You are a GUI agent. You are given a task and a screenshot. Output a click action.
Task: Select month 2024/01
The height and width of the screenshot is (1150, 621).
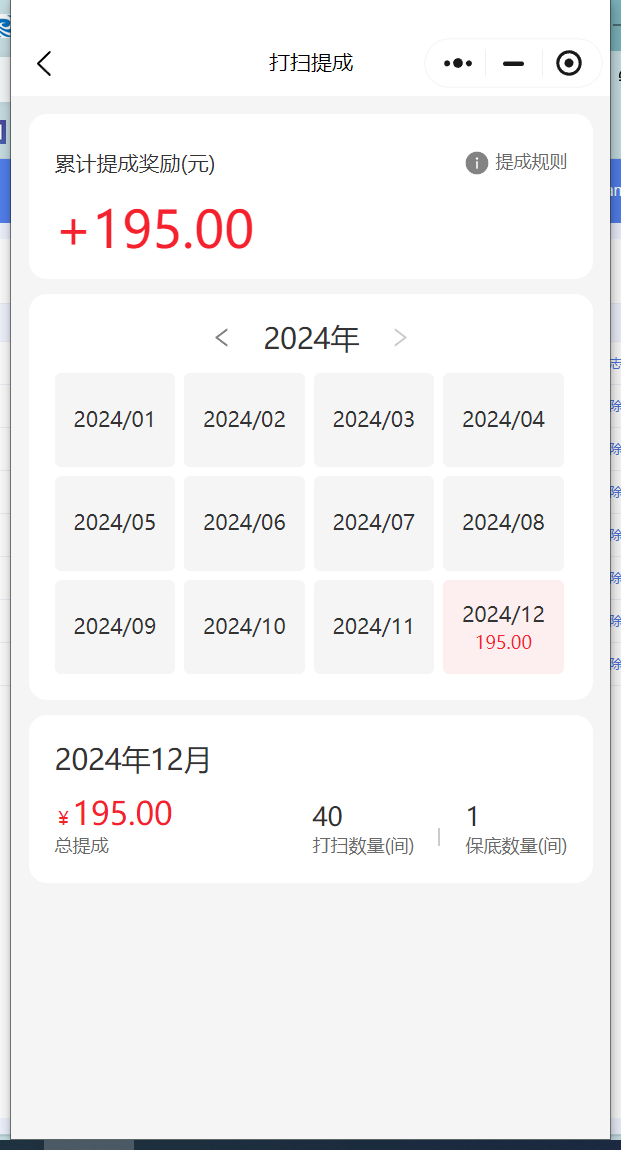115,420
